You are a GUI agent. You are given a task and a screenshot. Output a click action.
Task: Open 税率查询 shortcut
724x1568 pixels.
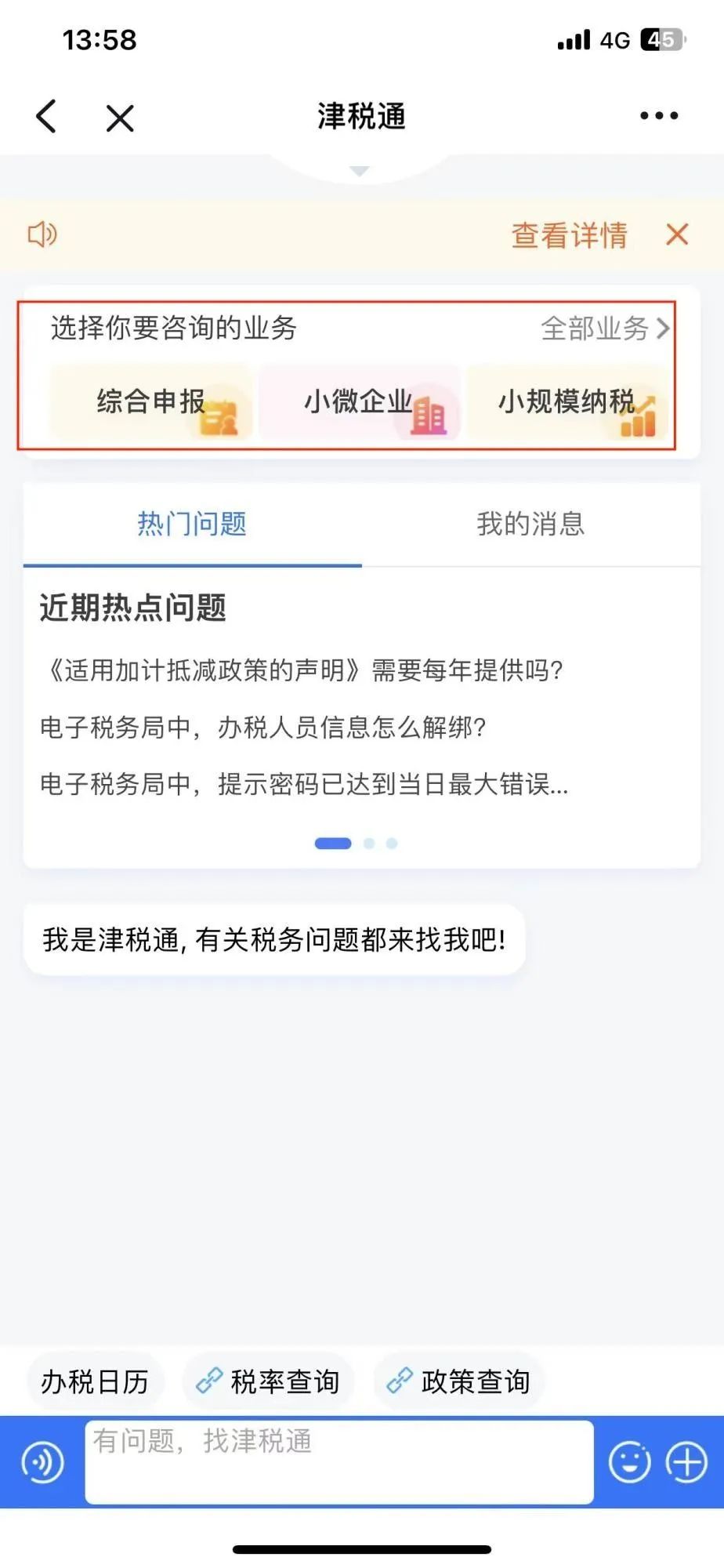pos(269,1381)
